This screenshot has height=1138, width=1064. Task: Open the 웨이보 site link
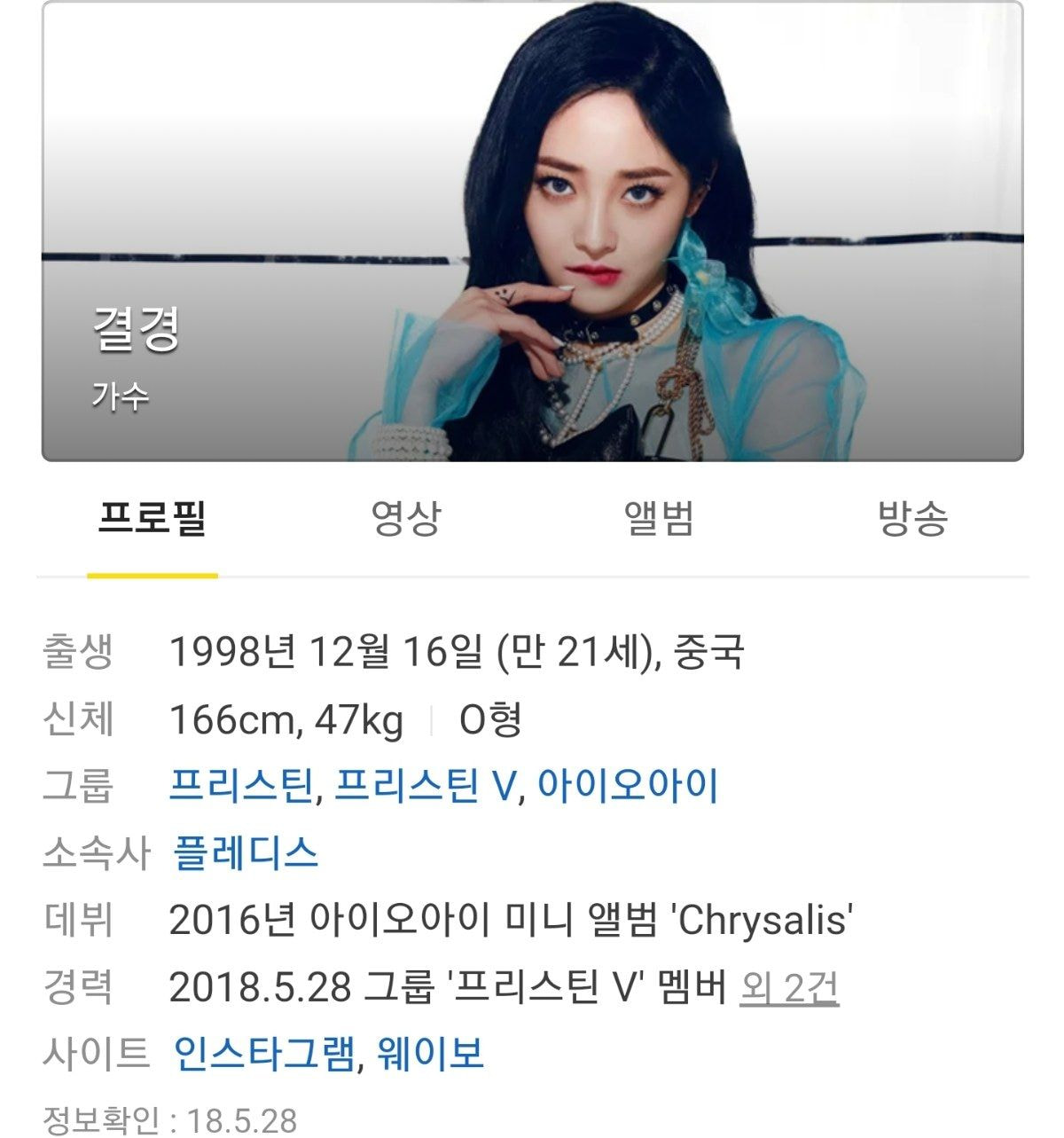[x=431, y=1054]
